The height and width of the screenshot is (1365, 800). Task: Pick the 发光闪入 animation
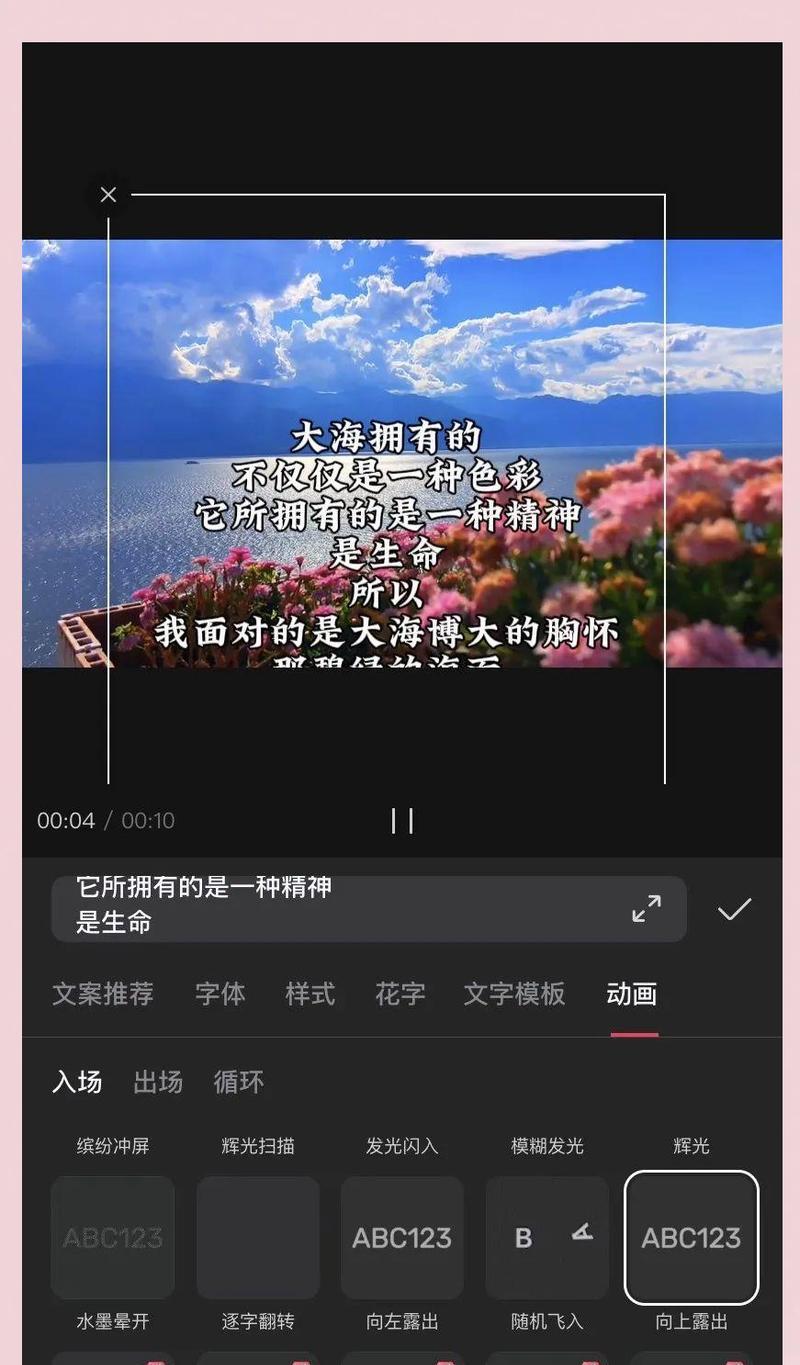402,1237
